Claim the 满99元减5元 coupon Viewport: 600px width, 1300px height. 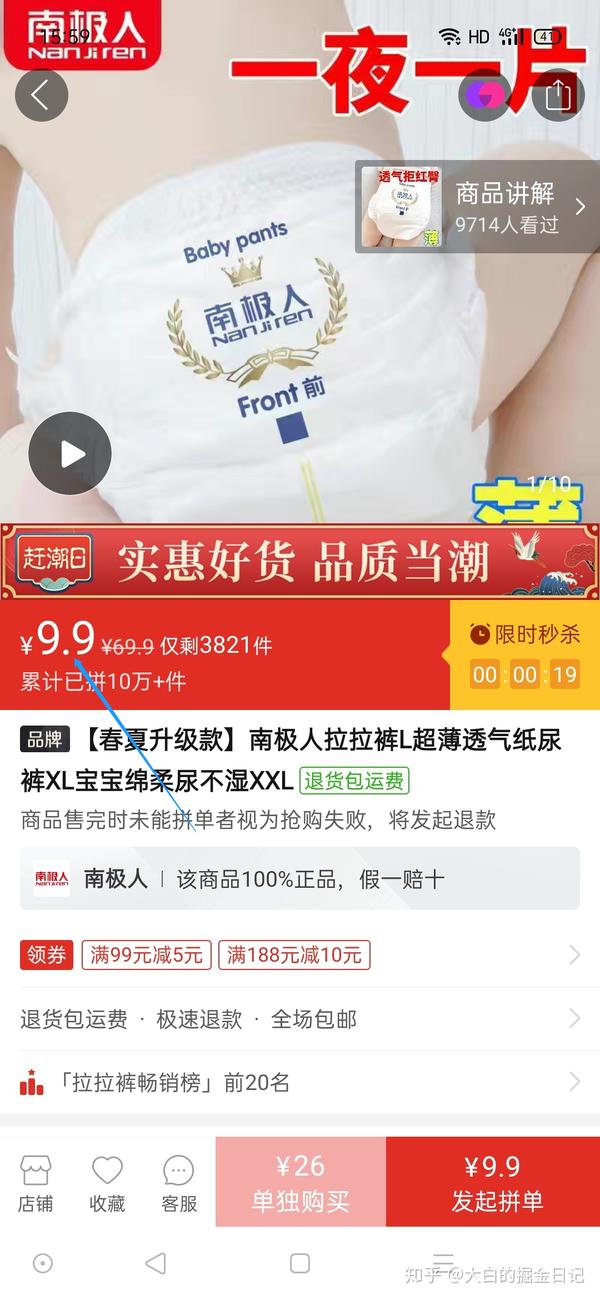[146, 955]
